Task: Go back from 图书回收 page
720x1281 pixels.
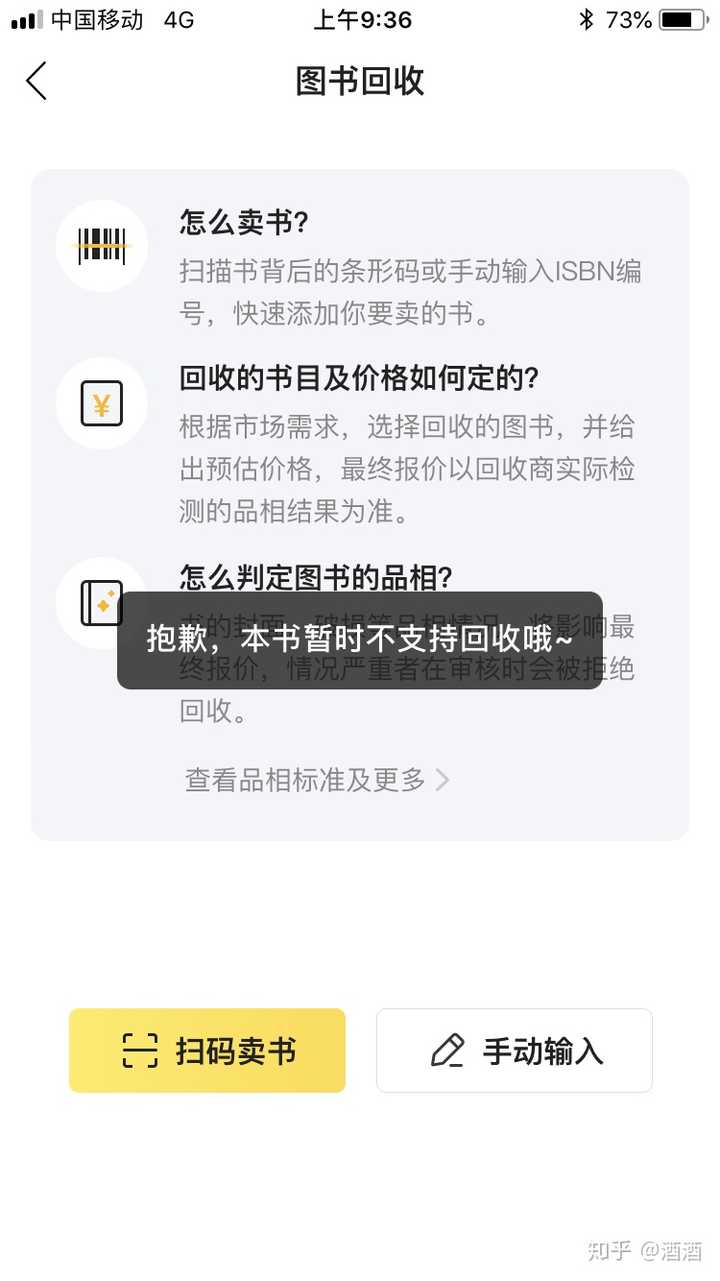Action: (x=37, y=81)
